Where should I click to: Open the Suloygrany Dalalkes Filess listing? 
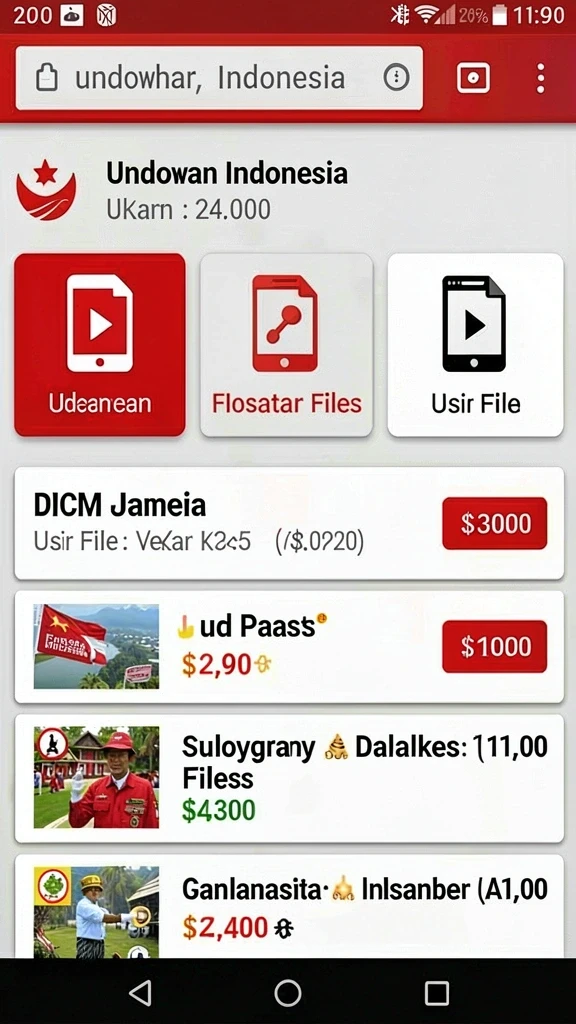pos(289,778)
